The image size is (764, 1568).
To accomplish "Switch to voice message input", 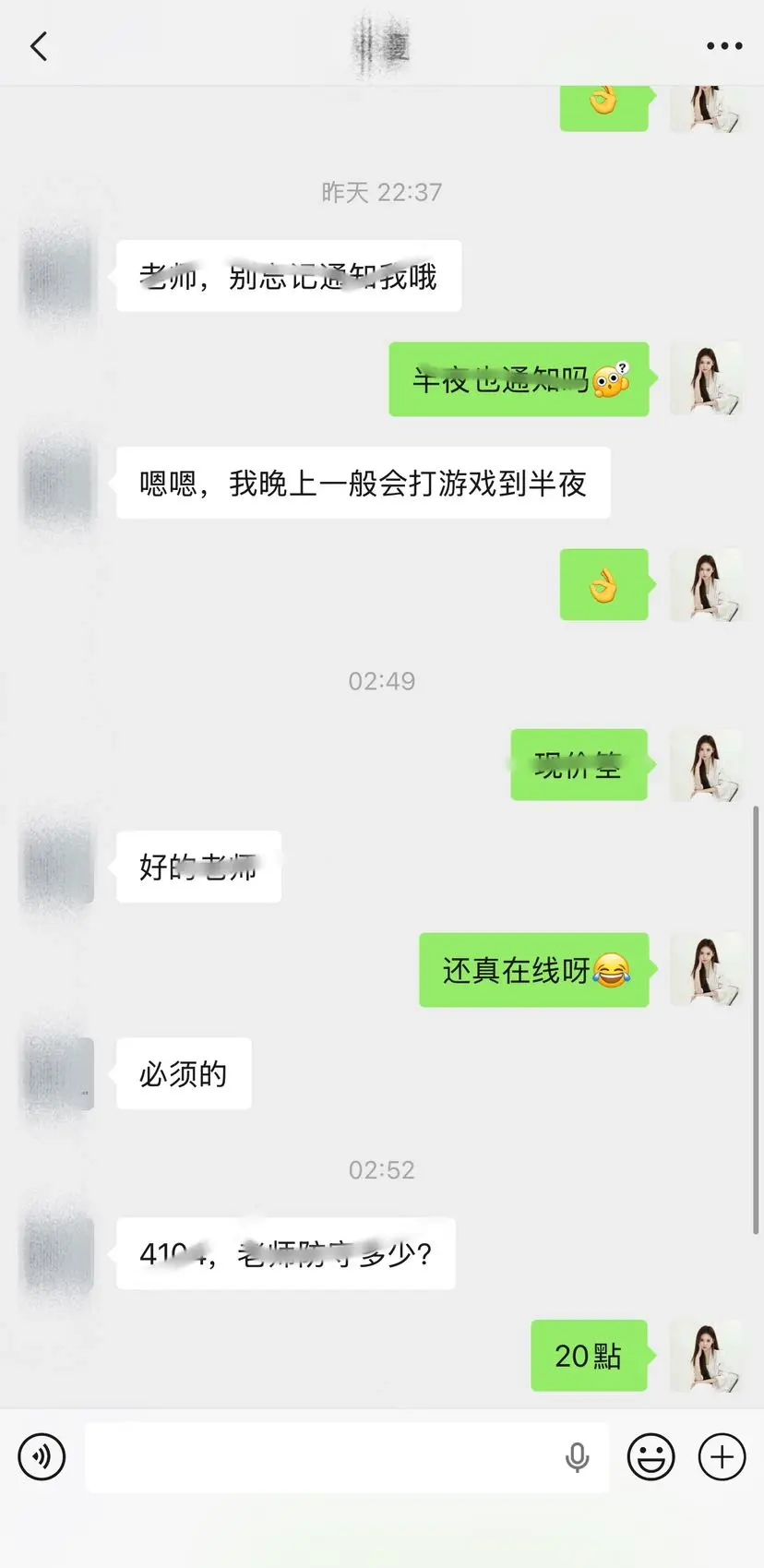I will (42, 1456).
